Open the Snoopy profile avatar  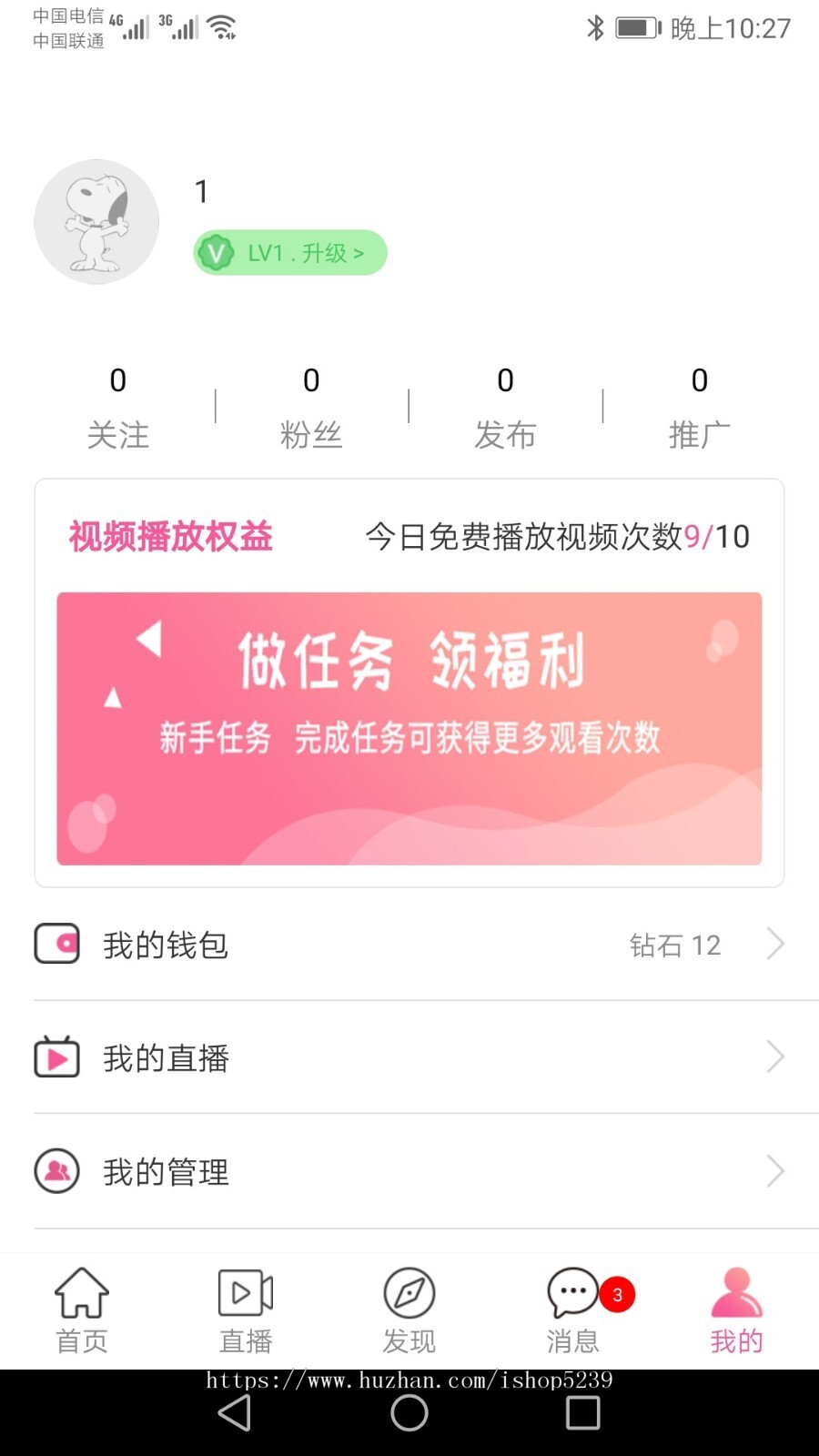pos(96,221)
